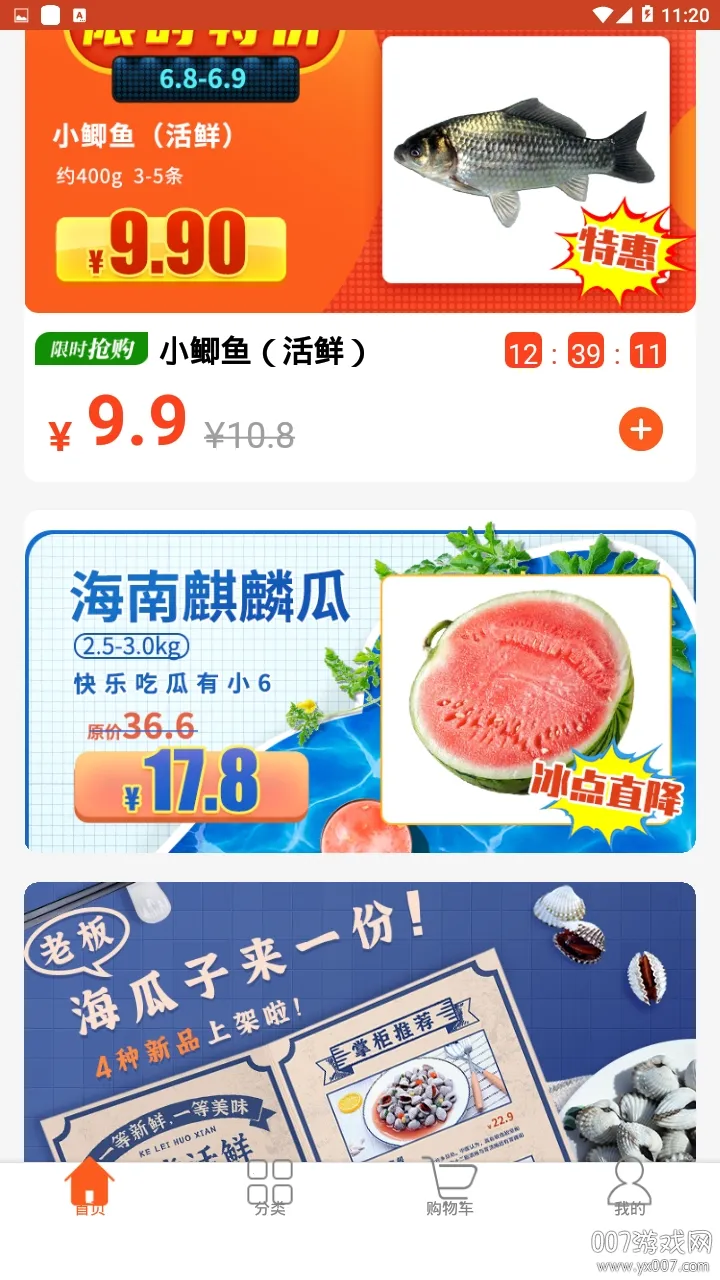This screenshot has height=1280, width=720.
Task: Tap the crossed-out 原价36.6 price on watermelon banner
Action: pos(146,729)
